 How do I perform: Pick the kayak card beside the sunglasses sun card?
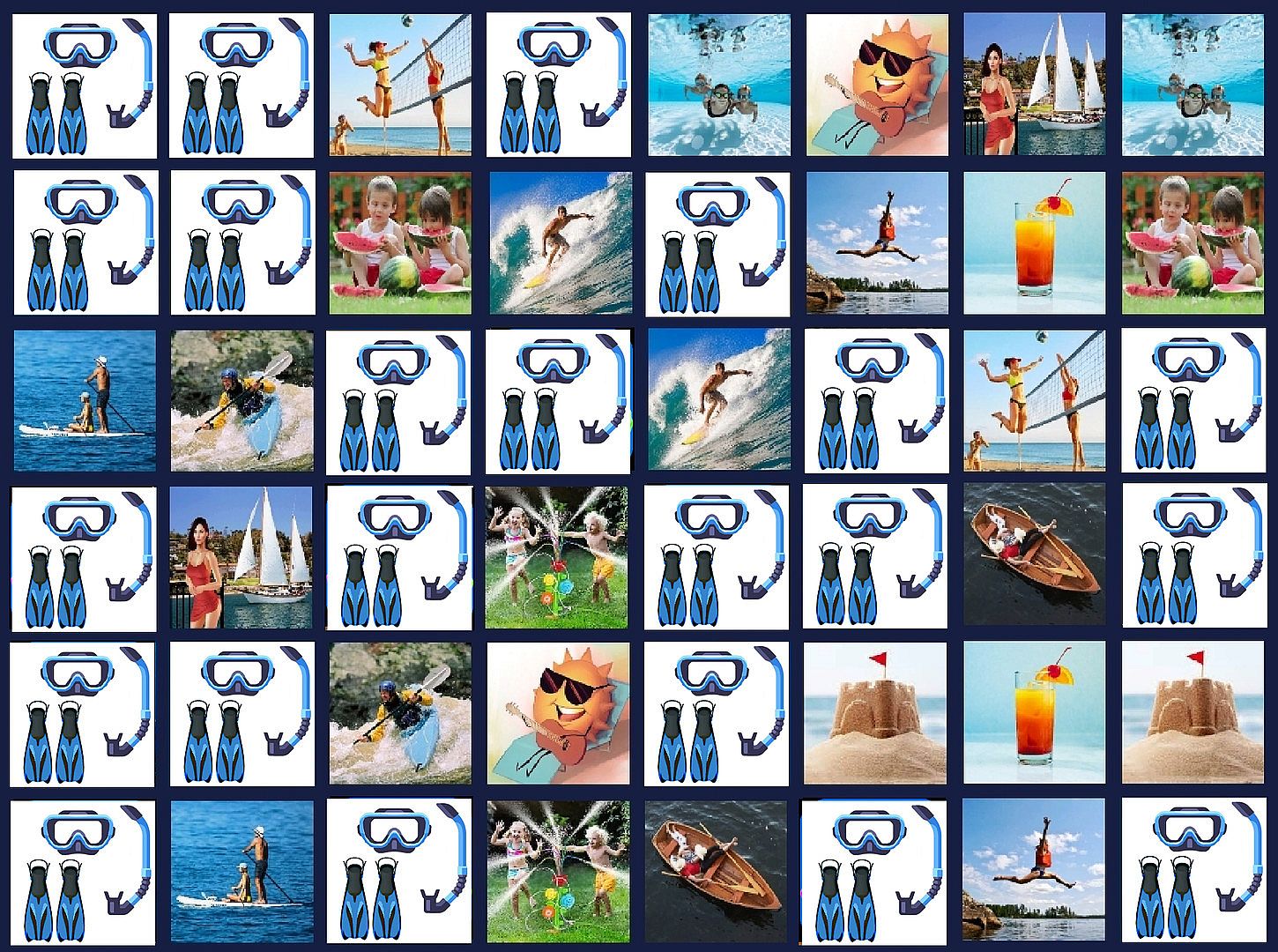[400, 714]
